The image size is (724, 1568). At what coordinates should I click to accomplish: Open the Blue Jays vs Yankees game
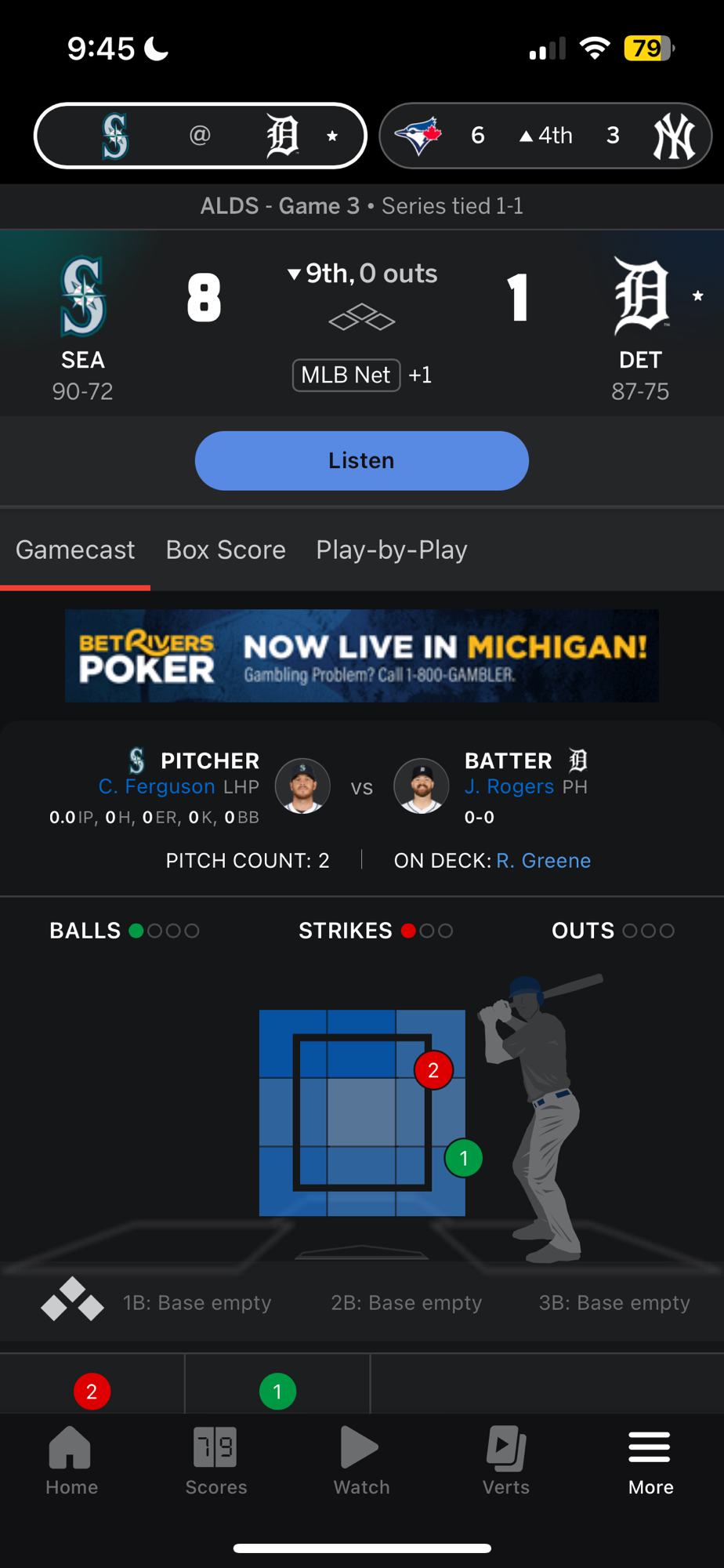pyautogui.click(x=545, y=136)
